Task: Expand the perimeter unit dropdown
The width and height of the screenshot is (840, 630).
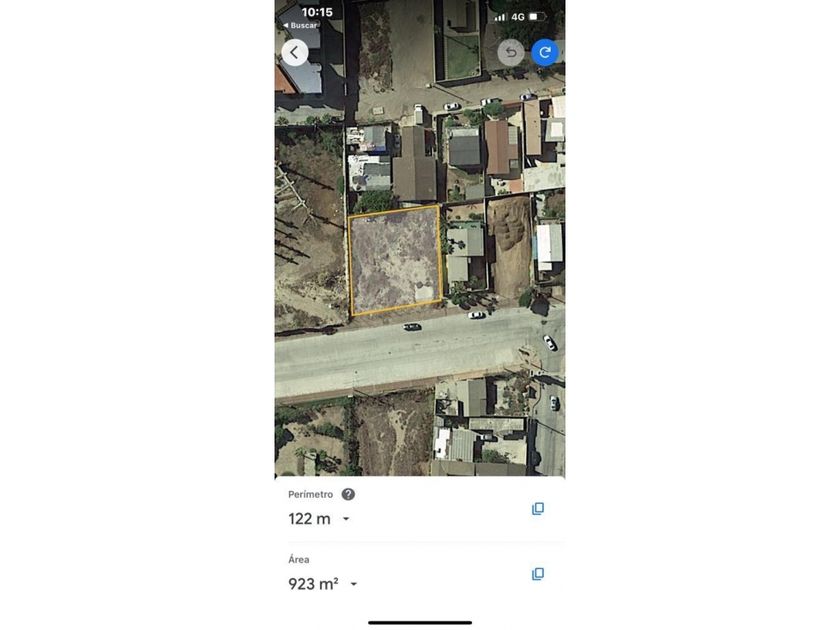Action: click(346, 519)
